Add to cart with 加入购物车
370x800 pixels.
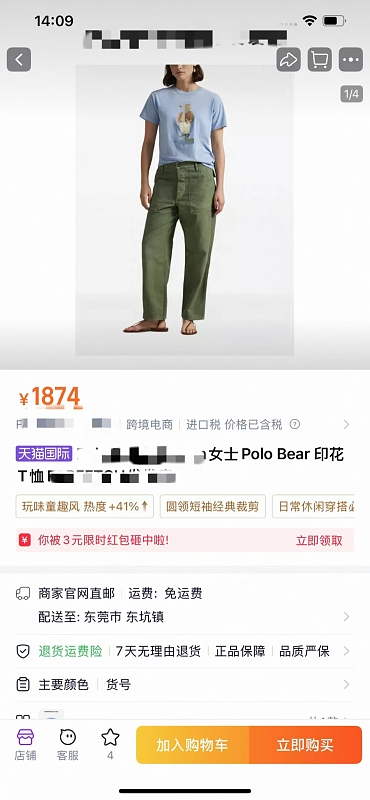point(192,745)
